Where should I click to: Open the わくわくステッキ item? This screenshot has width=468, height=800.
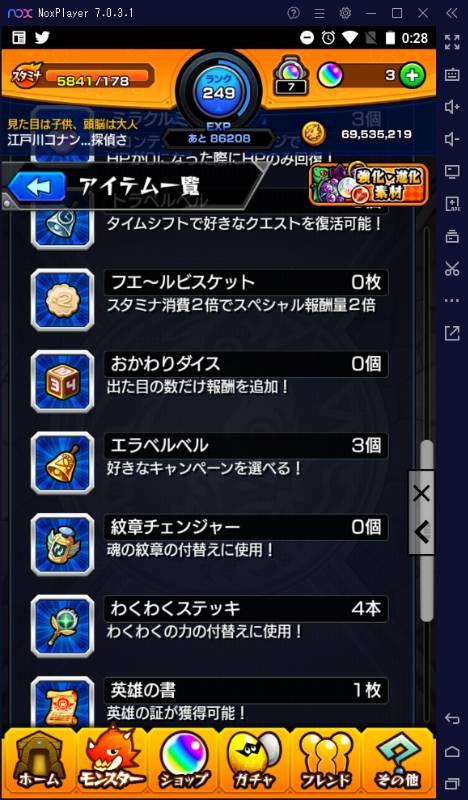pyautogui.click(x=210, y=627)
